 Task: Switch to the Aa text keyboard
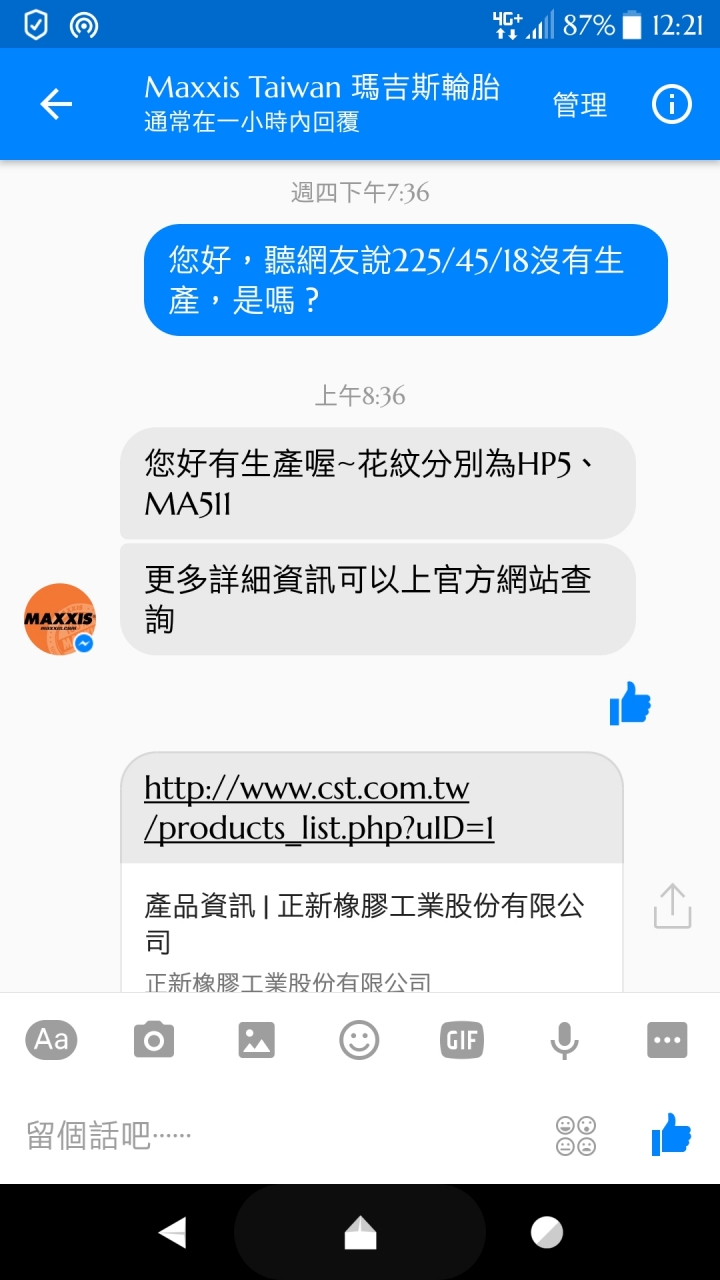click(51, 1040)
